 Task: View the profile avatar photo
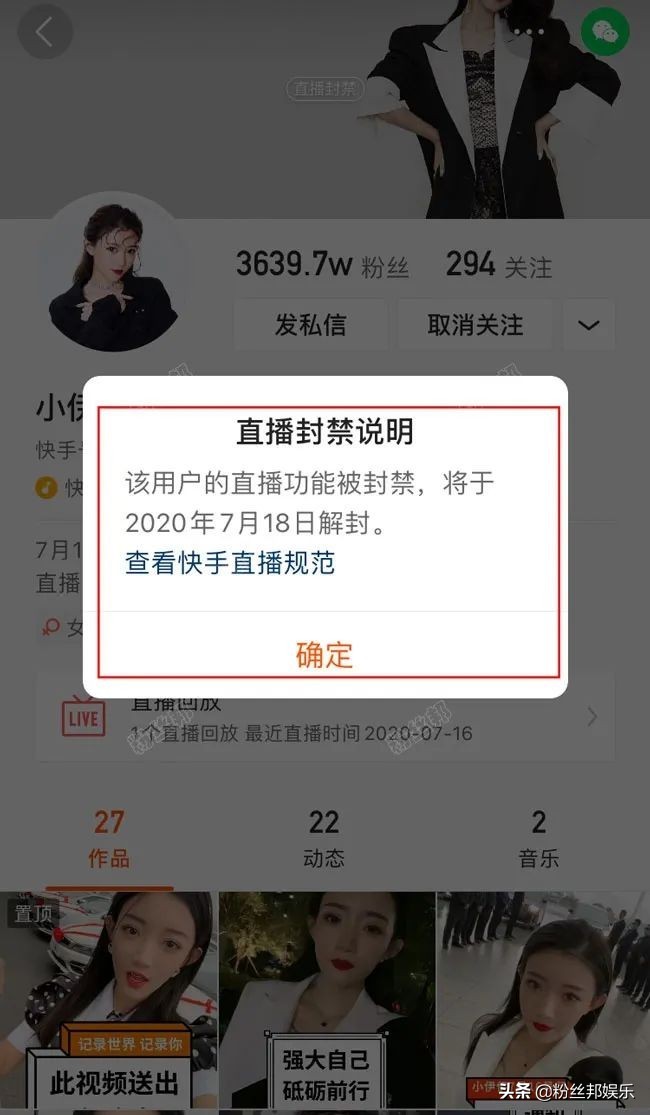[113, 271]
